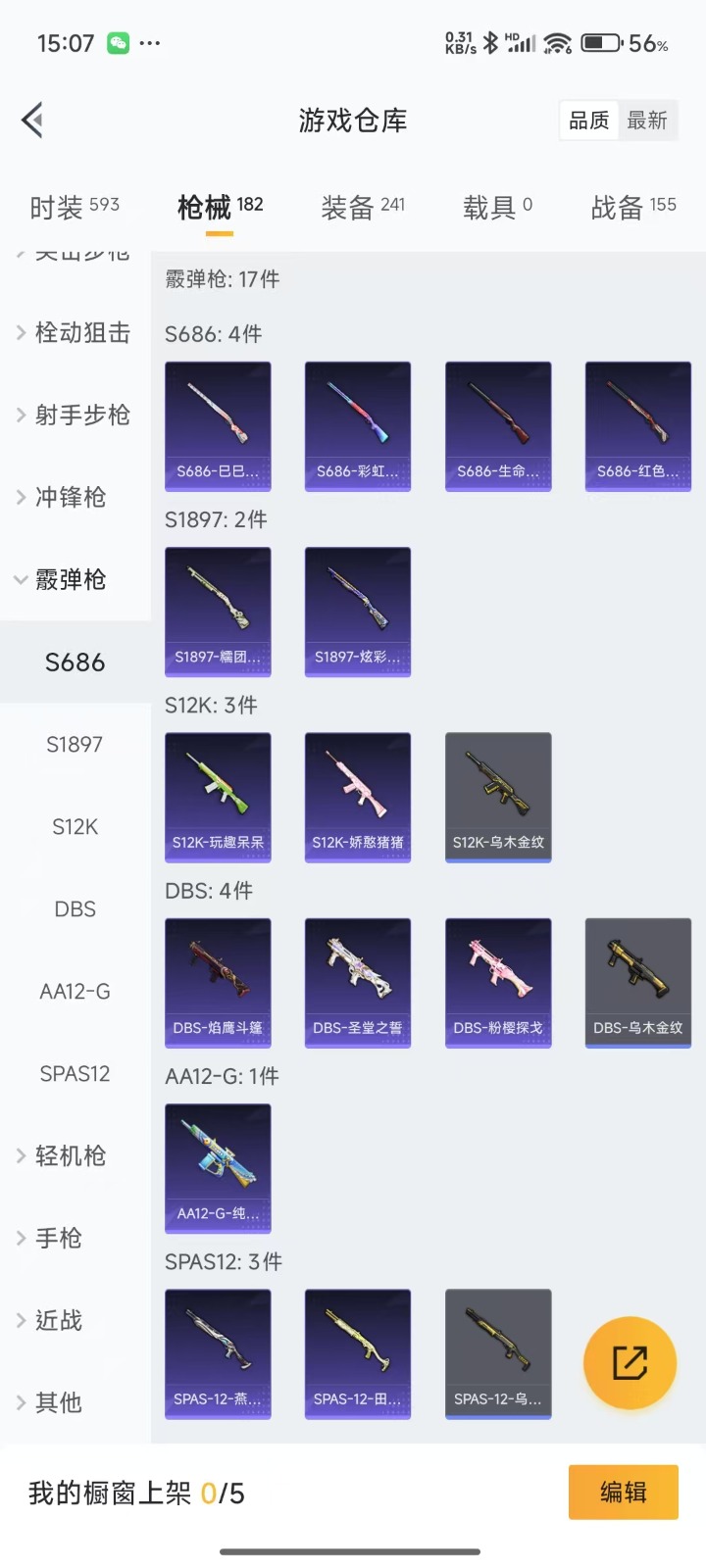Go back from 游戏仓库
706x1568 pixels.
point(32,121)
